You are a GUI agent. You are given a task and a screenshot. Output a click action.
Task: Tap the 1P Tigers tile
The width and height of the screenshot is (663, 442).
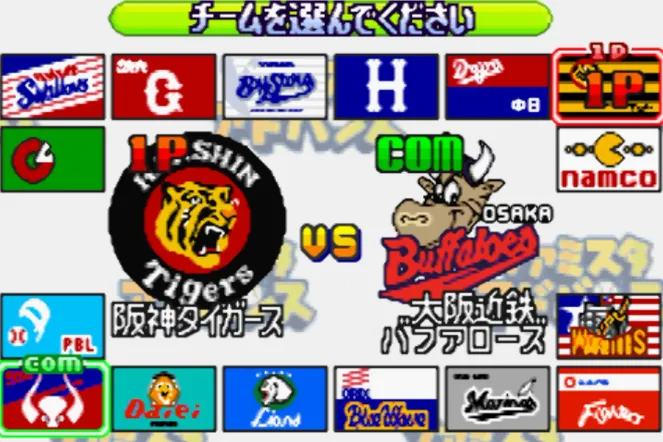tap(608, 87)
